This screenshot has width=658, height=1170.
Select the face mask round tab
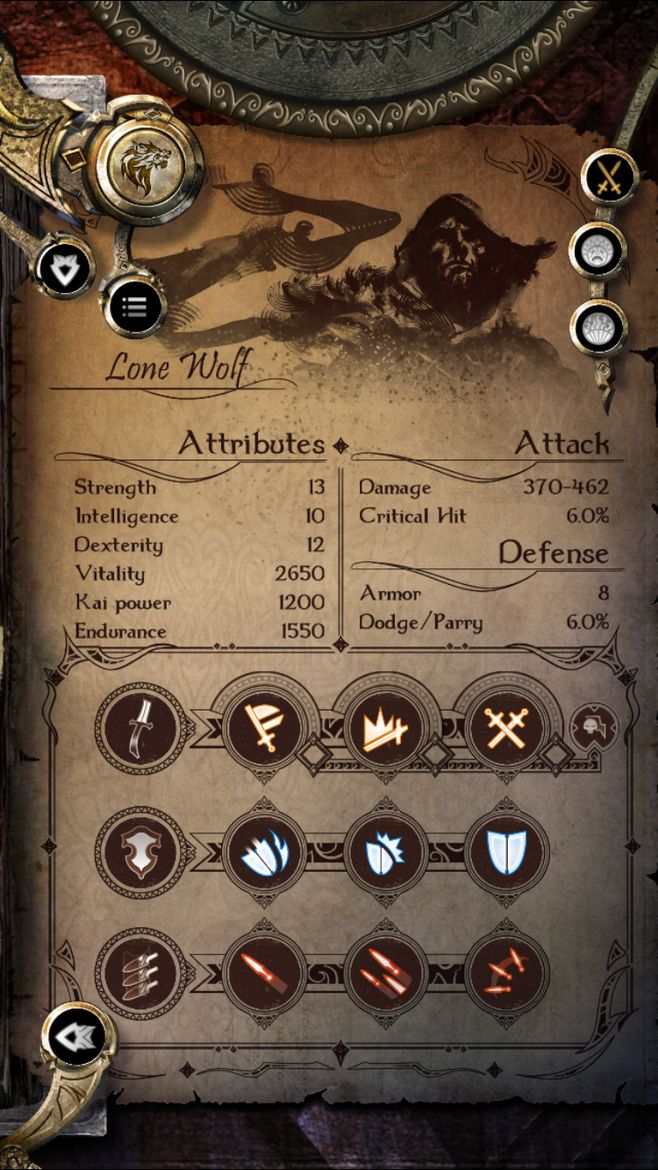(x=598, y=250)
